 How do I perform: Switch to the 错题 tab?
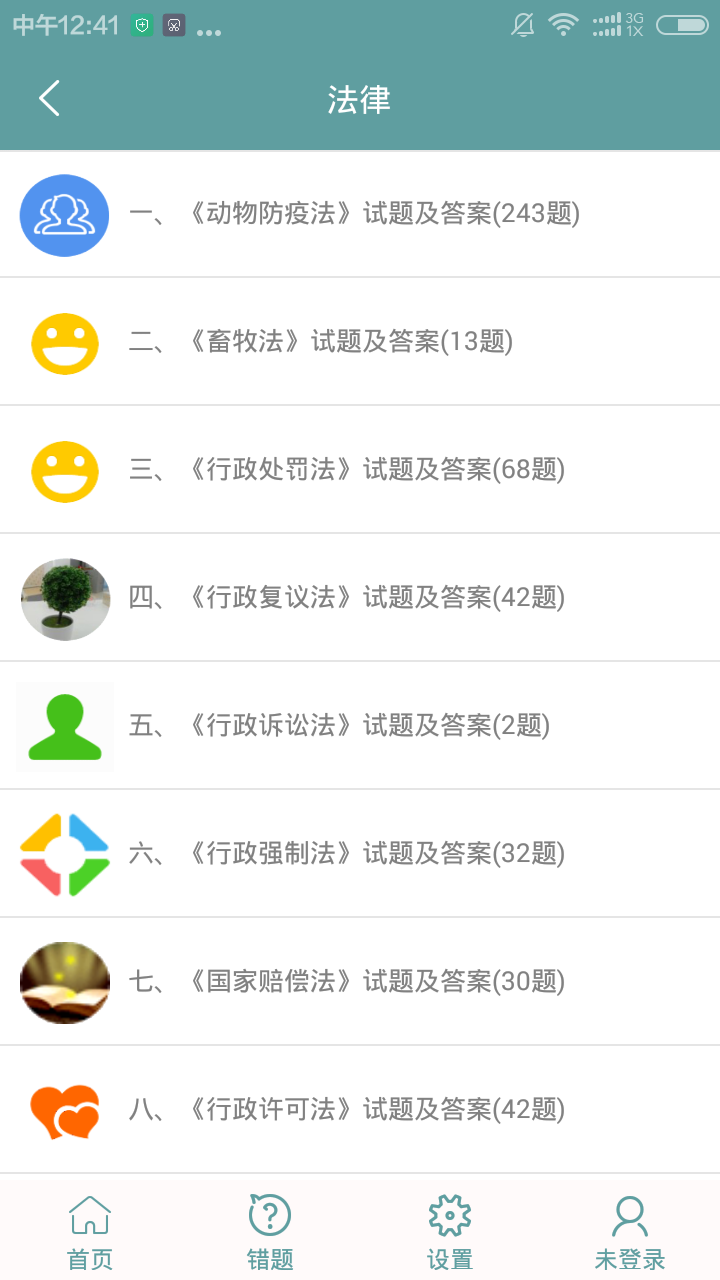270,1232
